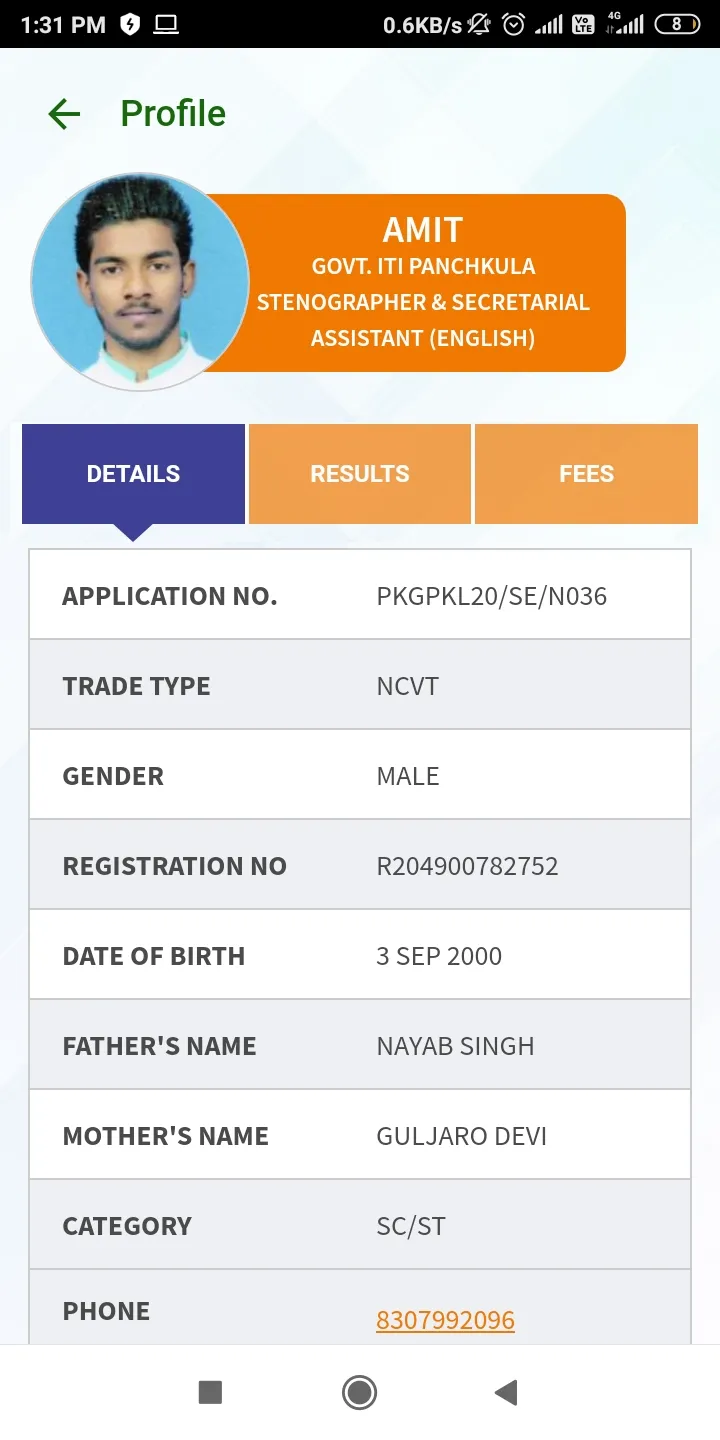
Task: Call the phone number 8307992096
Action: (x=445, y=1319)
